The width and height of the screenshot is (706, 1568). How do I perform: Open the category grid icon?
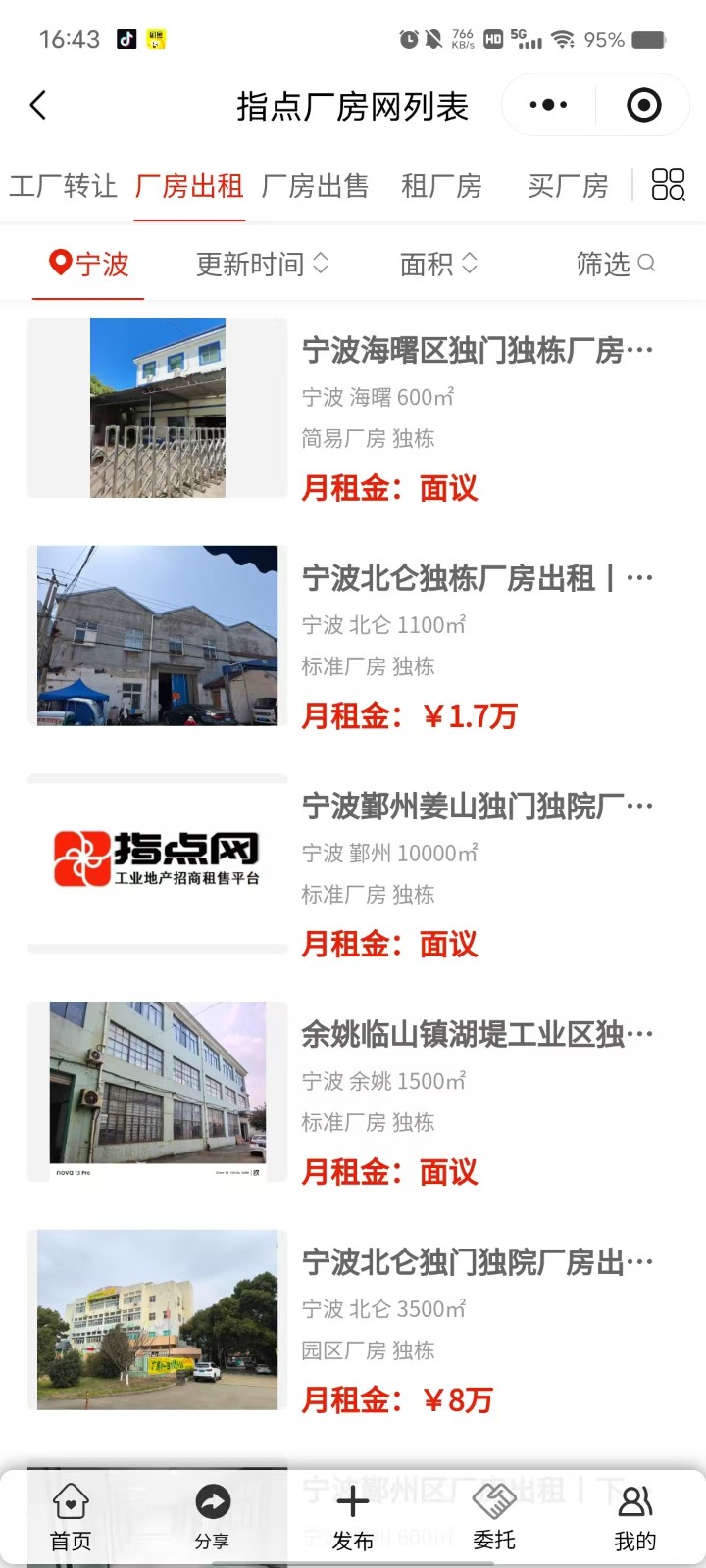[x=668, y=184]
